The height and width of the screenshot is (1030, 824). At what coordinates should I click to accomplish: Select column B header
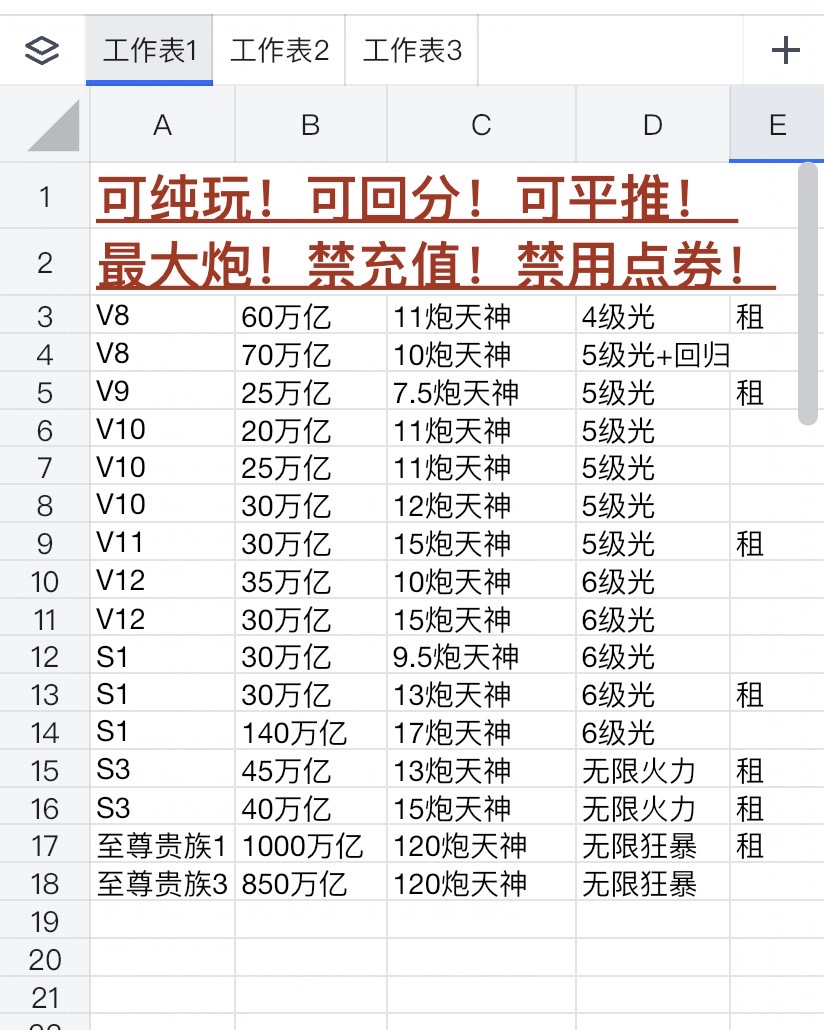click(311, 125)
